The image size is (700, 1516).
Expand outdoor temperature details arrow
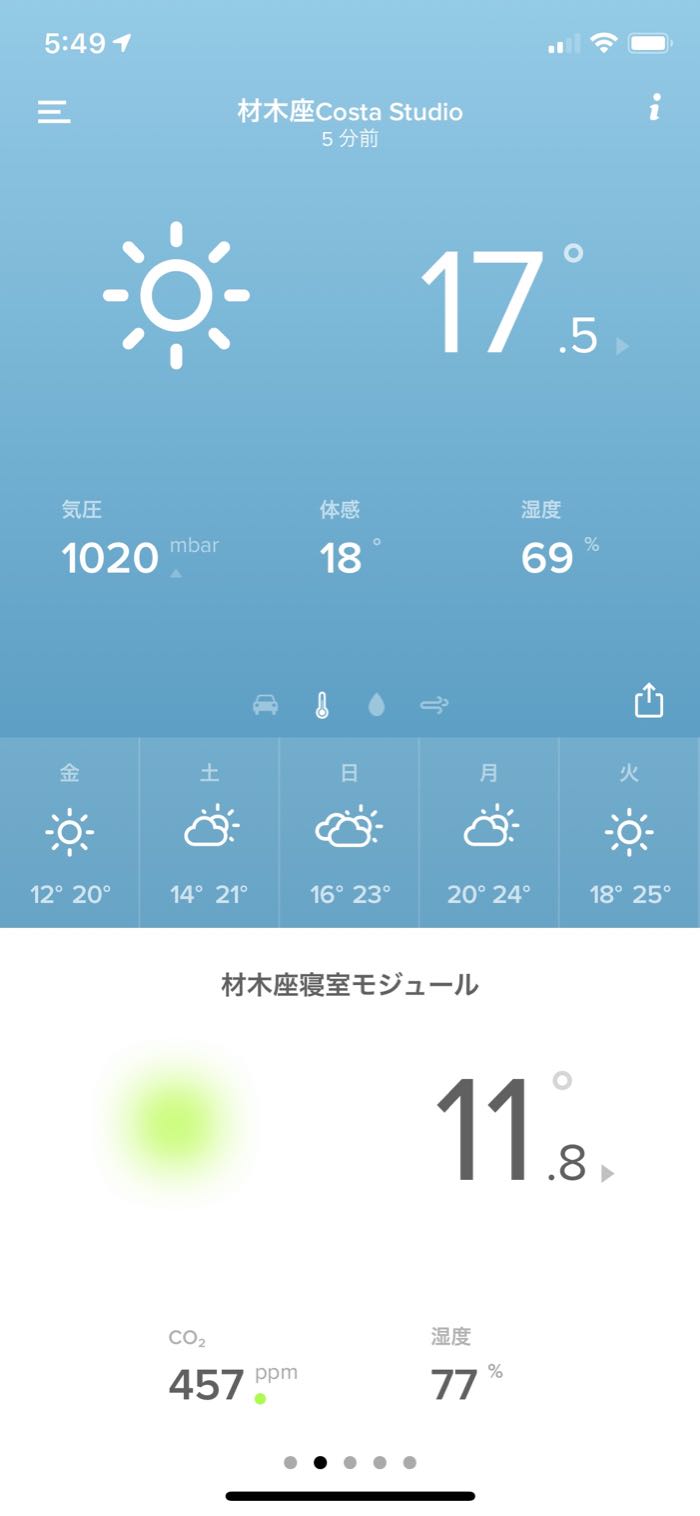tap(622, 346)
